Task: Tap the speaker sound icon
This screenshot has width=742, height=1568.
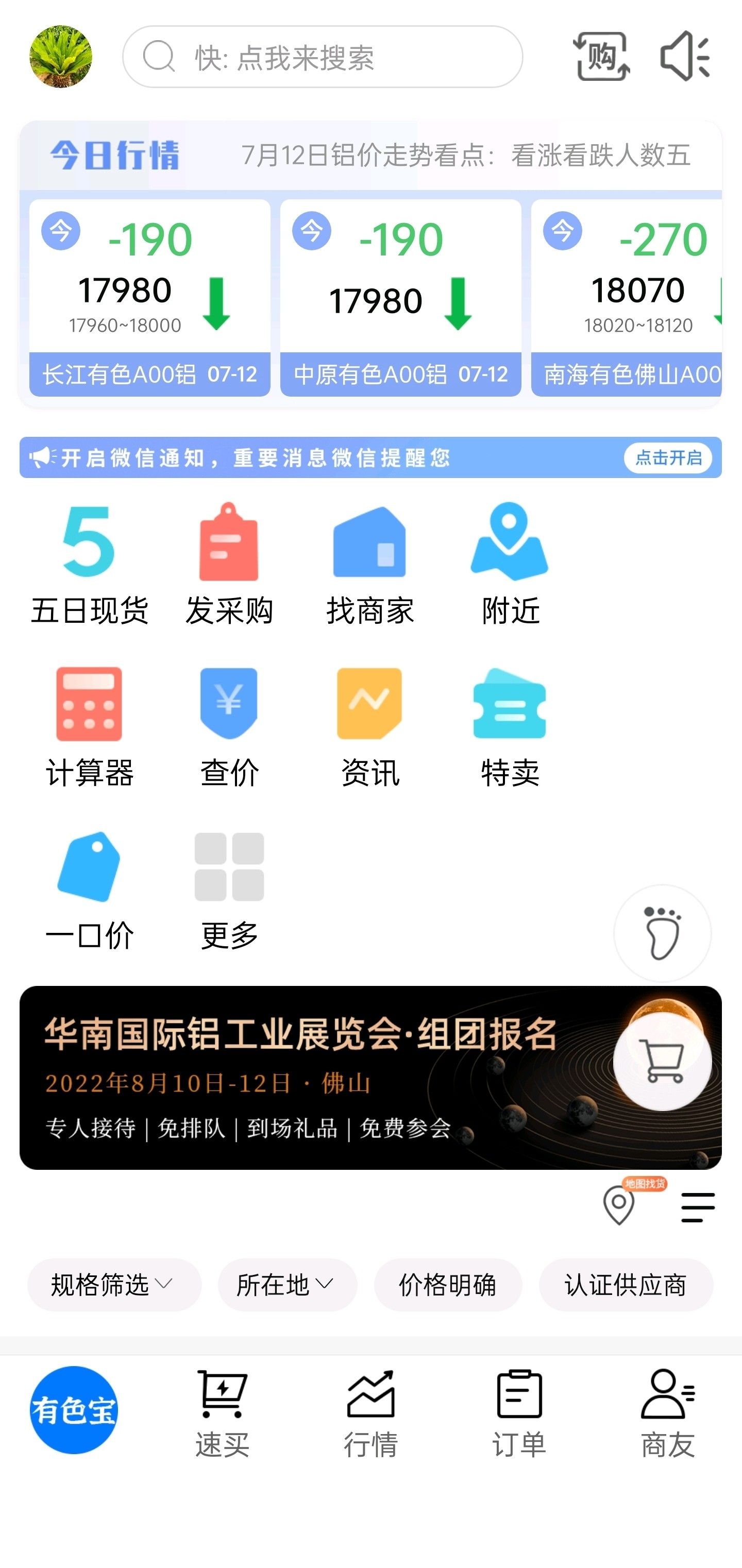Action: [x=685, y=57]
